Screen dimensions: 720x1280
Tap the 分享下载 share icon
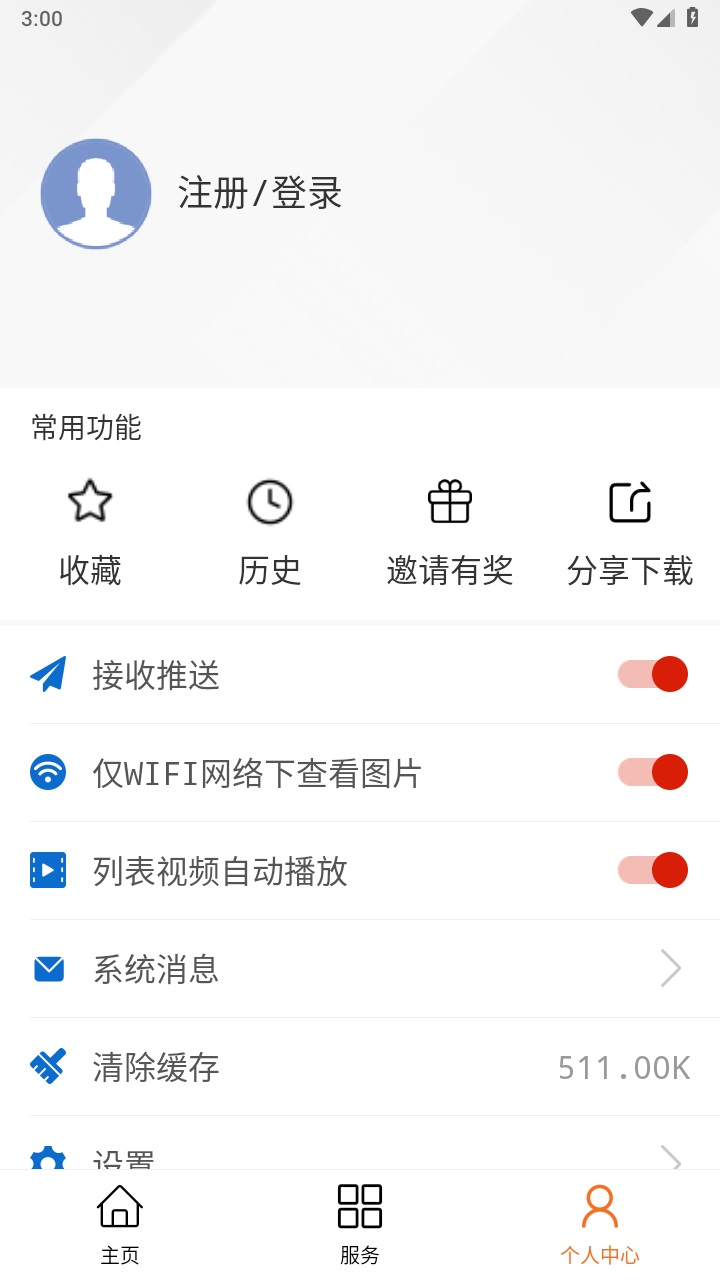(x=629, y=501)
